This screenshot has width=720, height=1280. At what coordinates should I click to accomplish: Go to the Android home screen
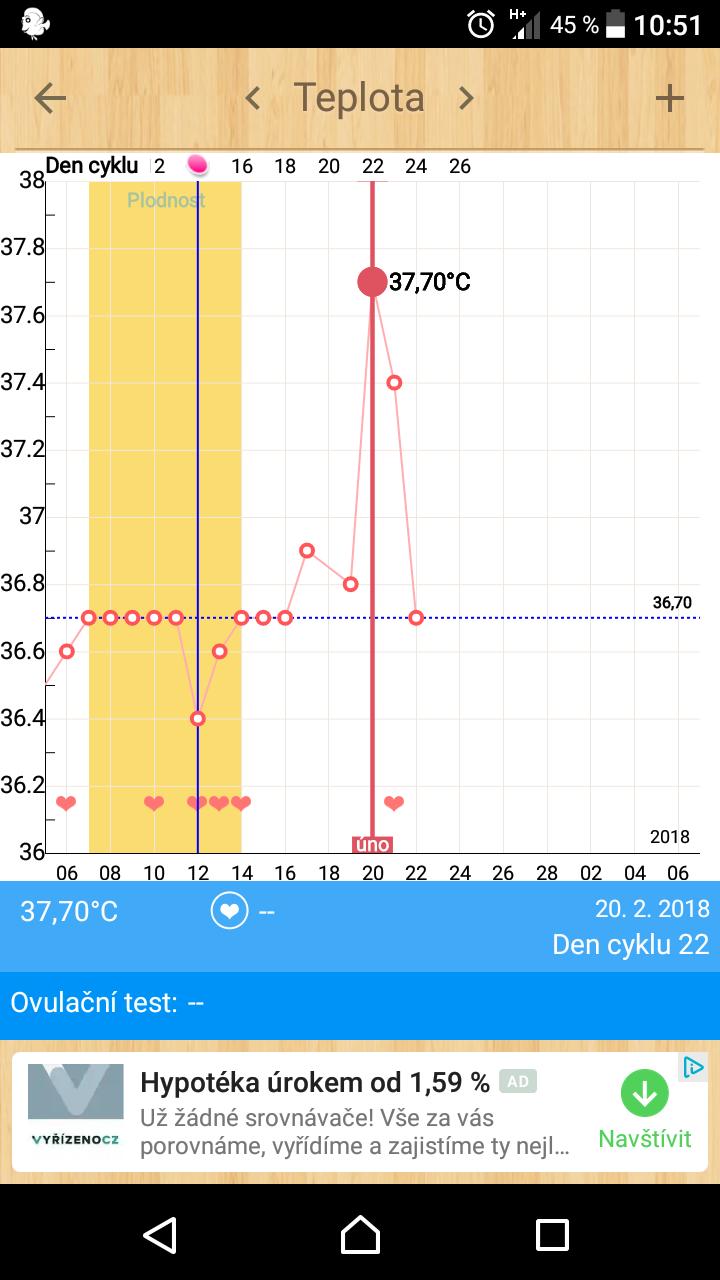point(360,1235)
